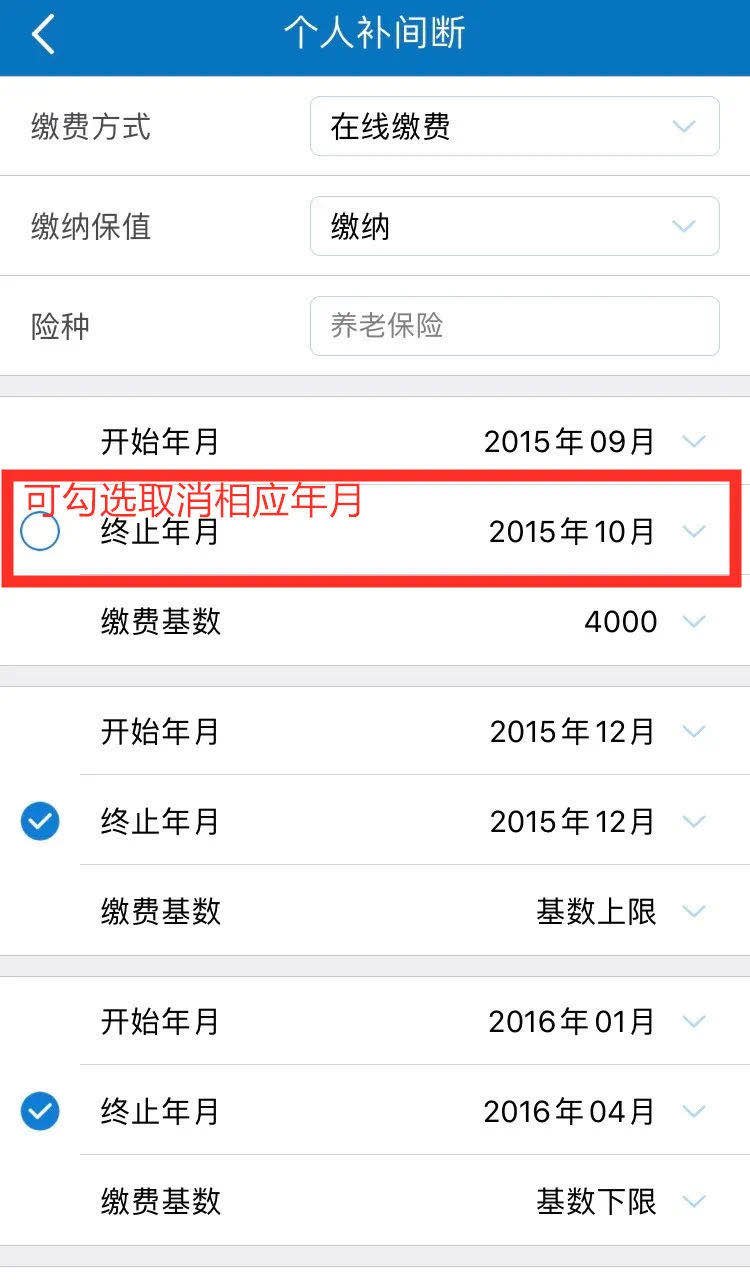Uncheck the period ending 2015年12月
The width and height of the screenshot is (750, 1282).
tap(40, 821)
